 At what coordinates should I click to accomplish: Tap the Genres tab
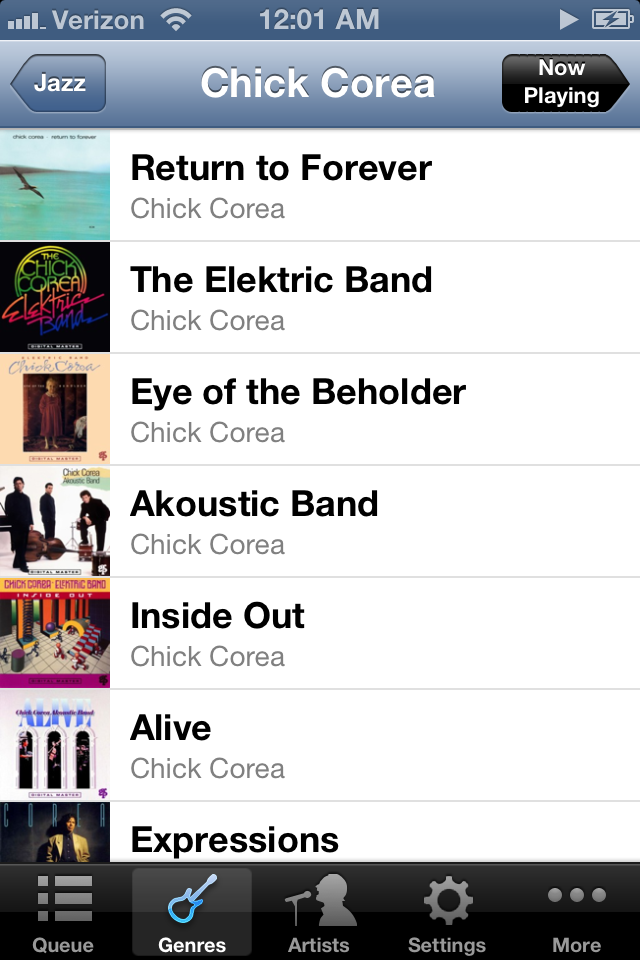[192, 913]
